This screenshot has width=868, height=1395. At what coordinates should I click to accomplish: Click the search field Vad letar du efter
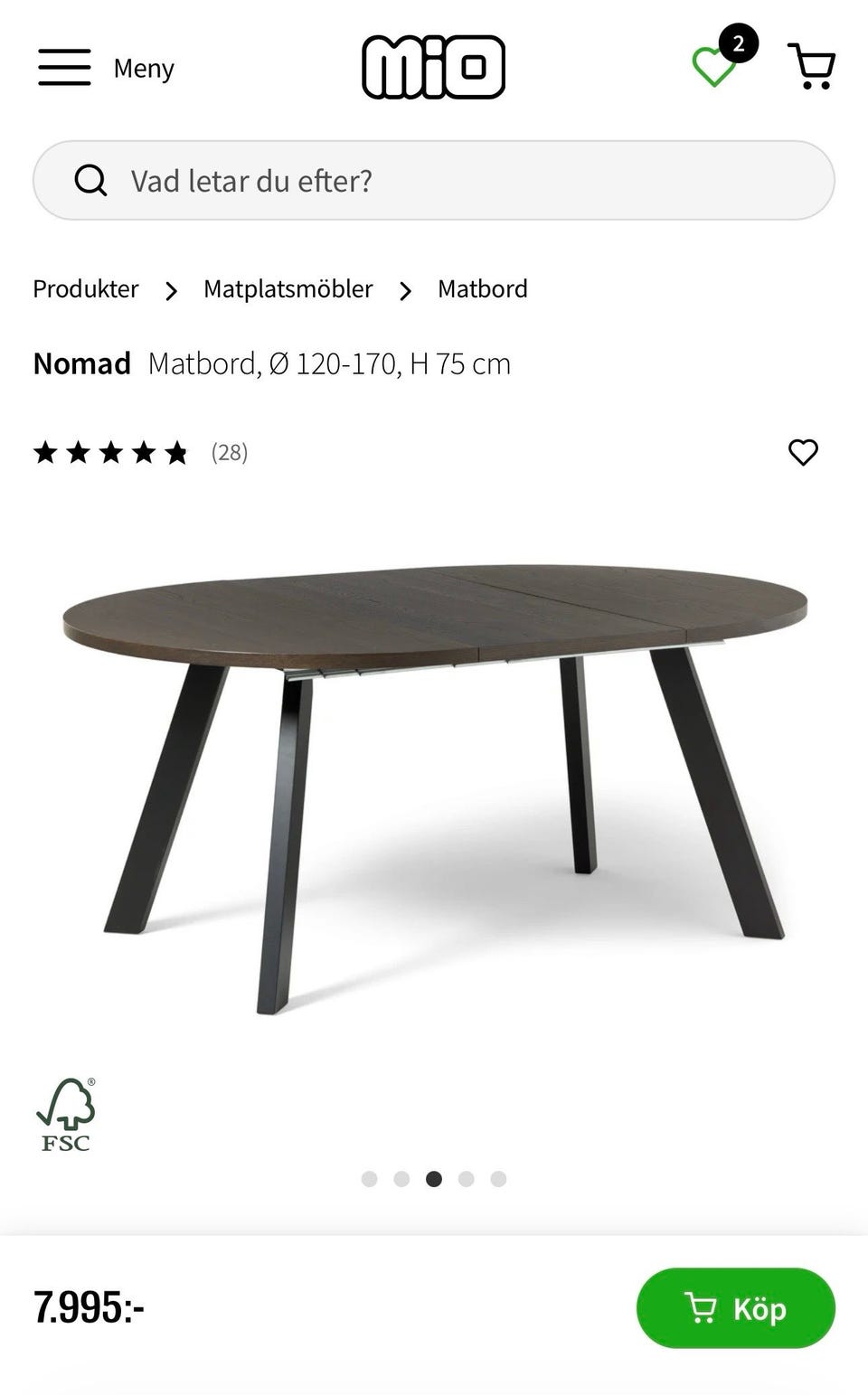click(x=362, y=180)
